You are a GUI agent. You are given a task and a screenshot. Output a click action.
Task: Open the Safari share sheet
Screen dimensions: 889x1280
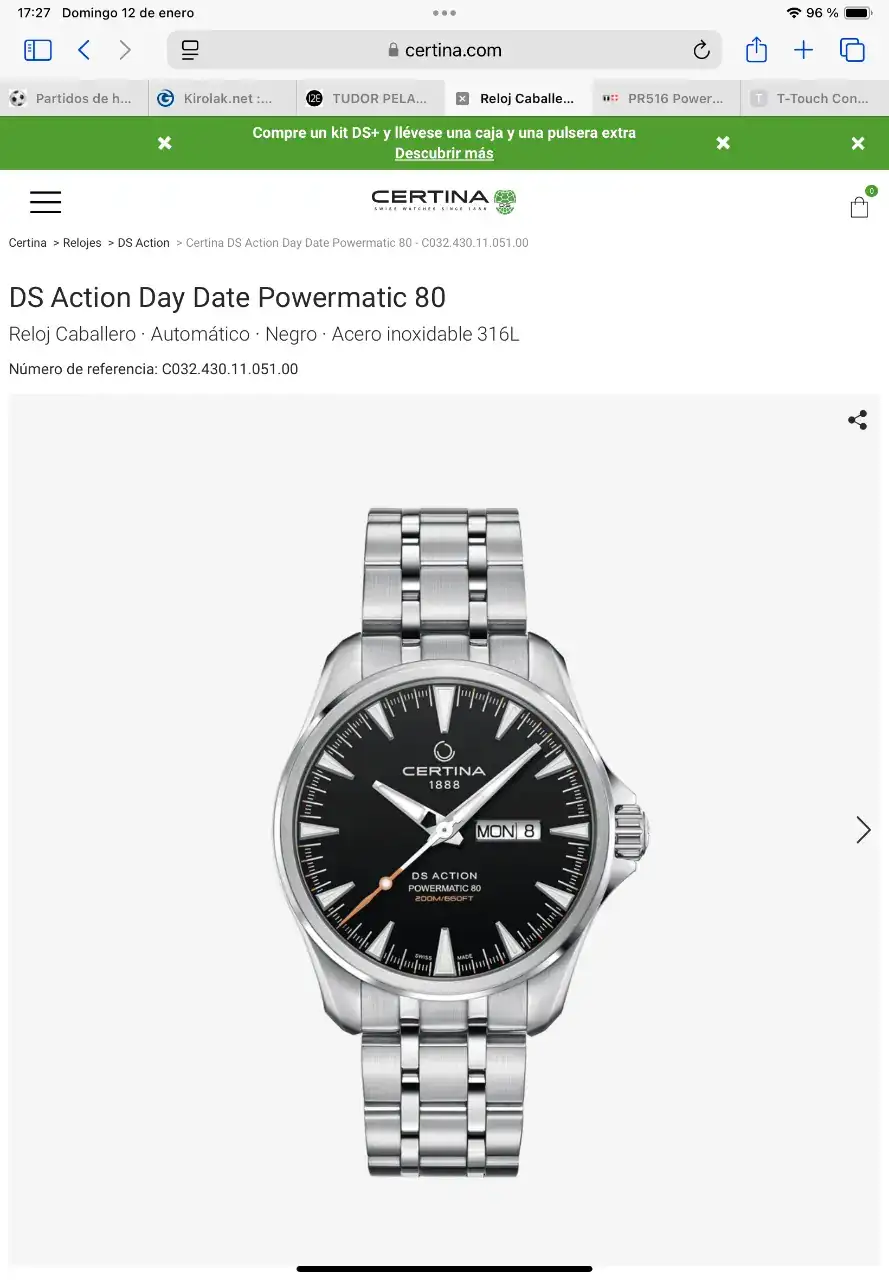click(x=756, y=50)
